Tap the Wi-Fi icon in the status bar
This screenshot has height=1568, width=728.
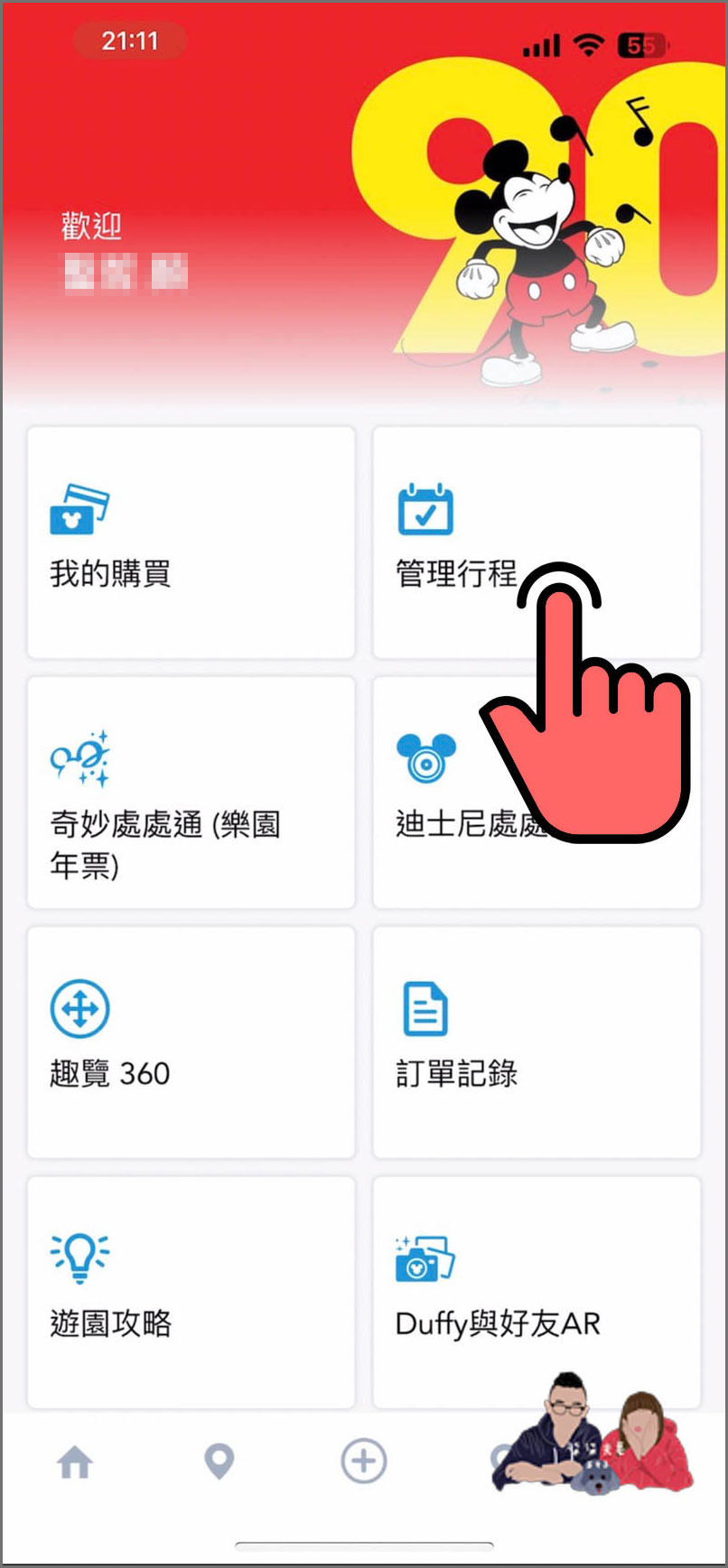590,43
